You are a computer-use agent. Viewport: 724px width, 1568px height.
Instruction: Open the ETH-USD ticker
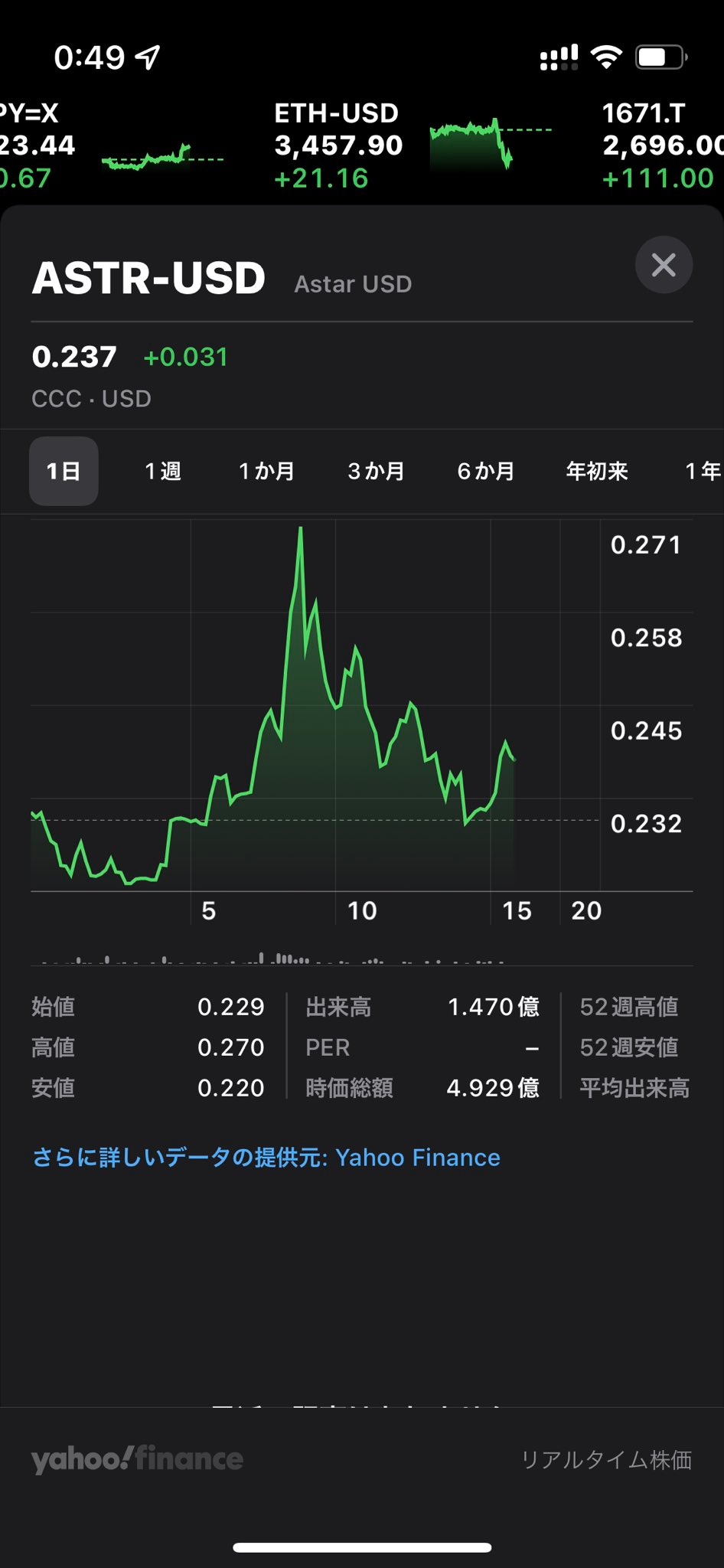(413, 145)
